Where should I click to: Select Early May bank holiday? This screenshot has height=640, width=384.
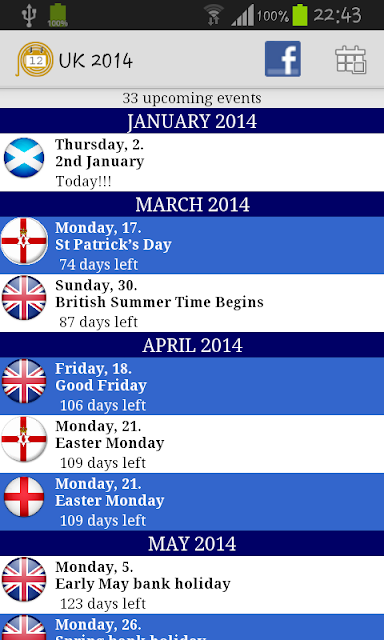click(192, 585)
